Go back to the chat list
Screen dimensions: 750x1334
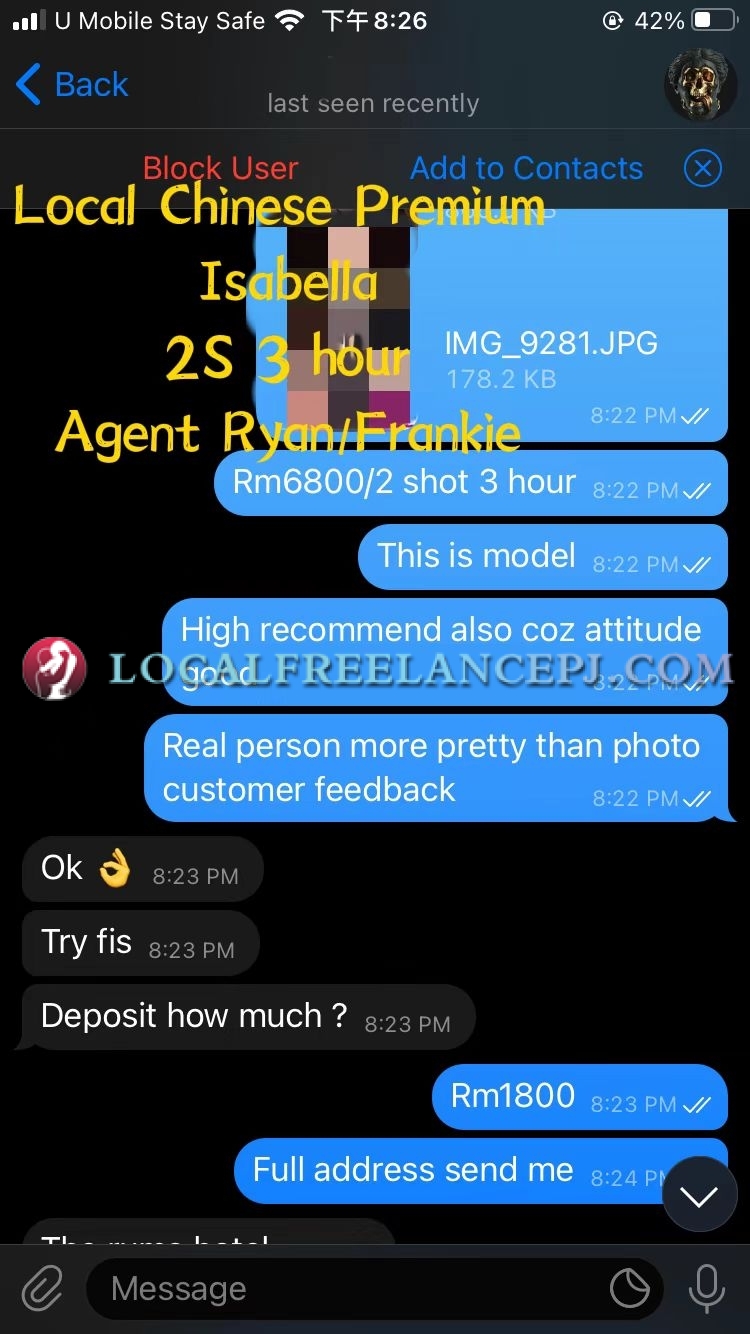[72, 85]
